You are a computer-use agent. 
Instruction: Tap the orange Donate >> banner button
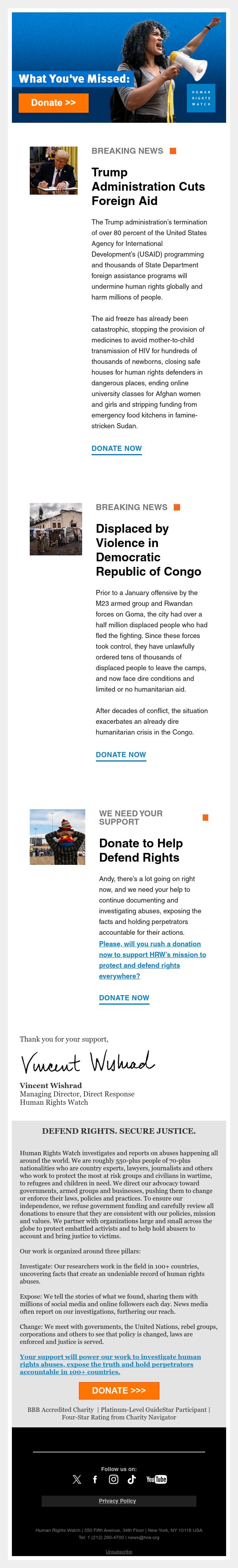pos(54,103)
